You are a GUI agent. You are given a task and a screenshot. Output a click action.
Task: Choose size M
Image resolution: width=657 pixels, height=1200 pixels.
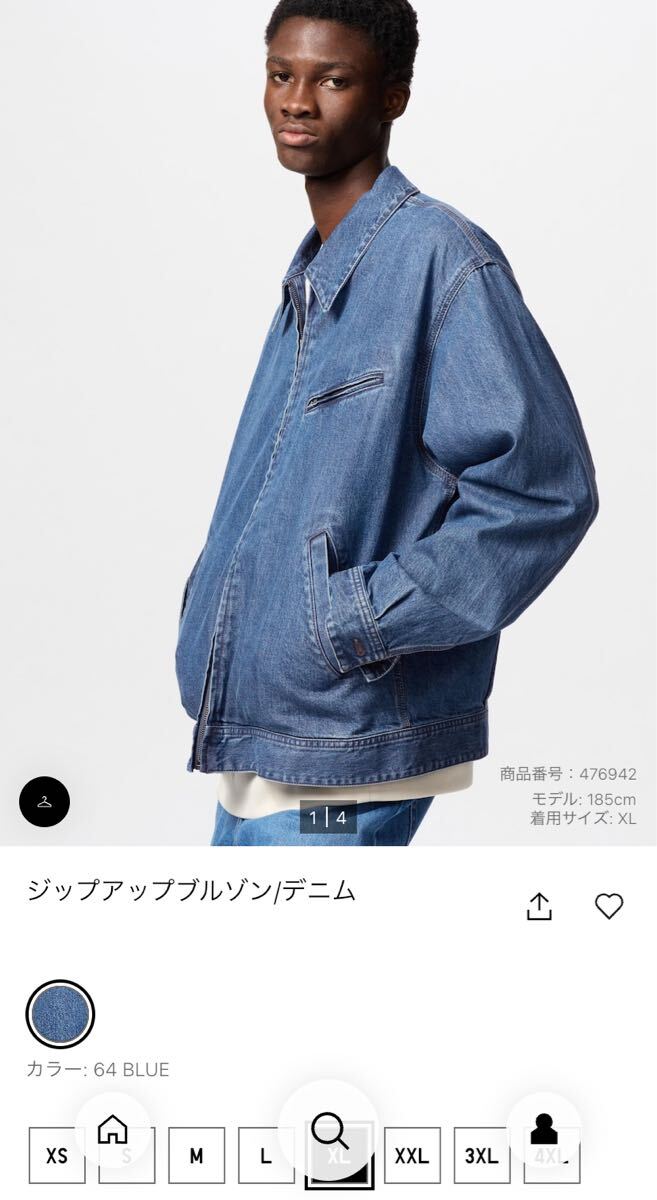point(196,1156)
